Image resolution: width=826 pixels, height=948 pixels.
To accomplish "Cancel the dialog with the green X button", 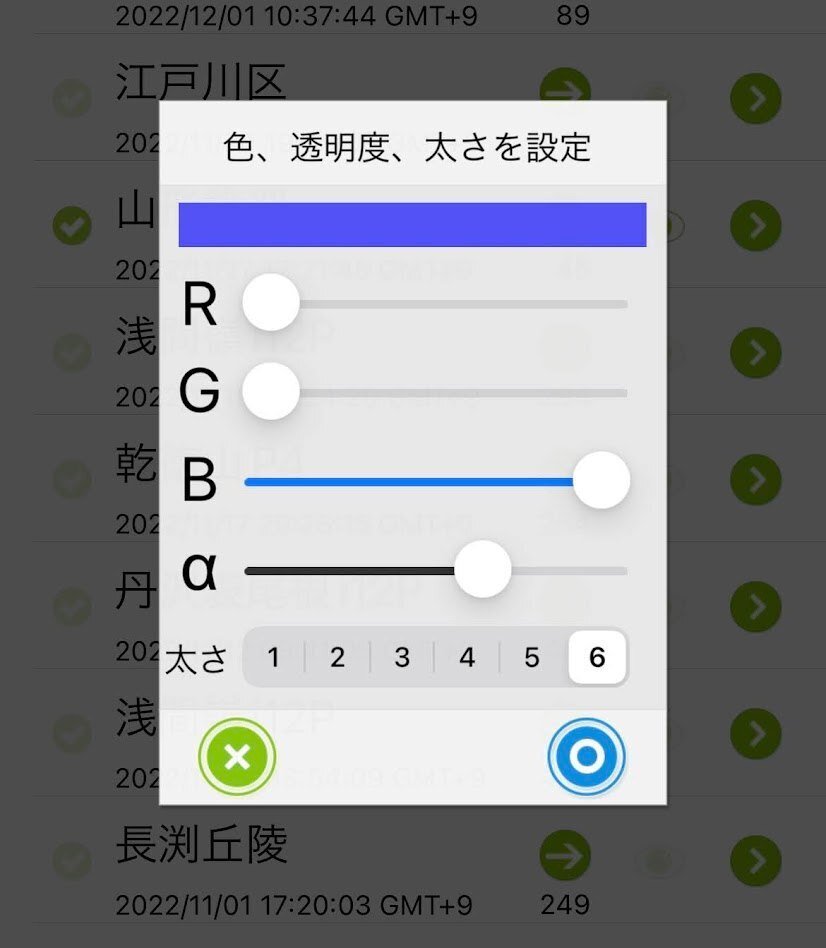I will 237,757.
